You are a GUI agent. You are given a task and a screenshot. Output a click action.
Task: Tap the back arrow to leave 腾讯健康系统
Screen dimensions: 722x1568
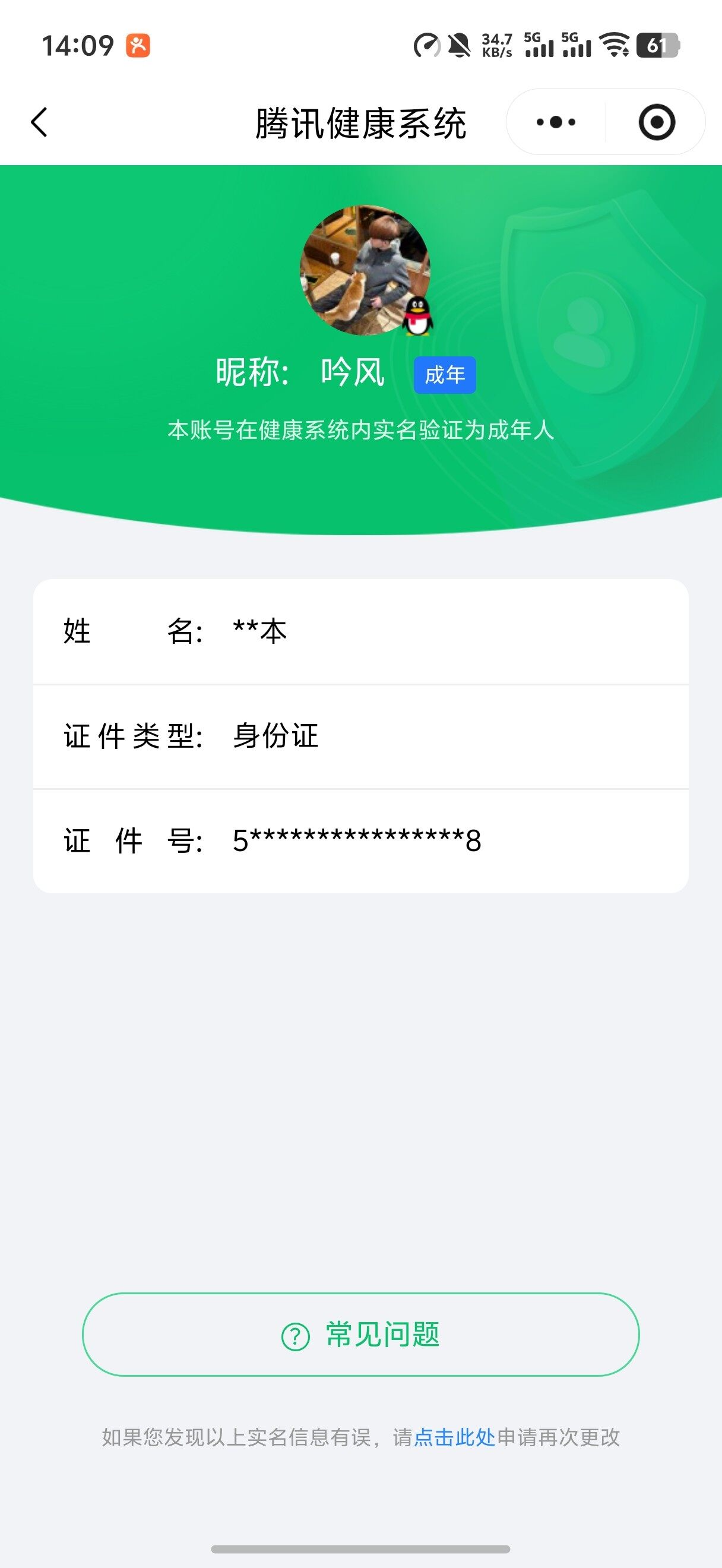pyautogui.click(x=39, y=122)
